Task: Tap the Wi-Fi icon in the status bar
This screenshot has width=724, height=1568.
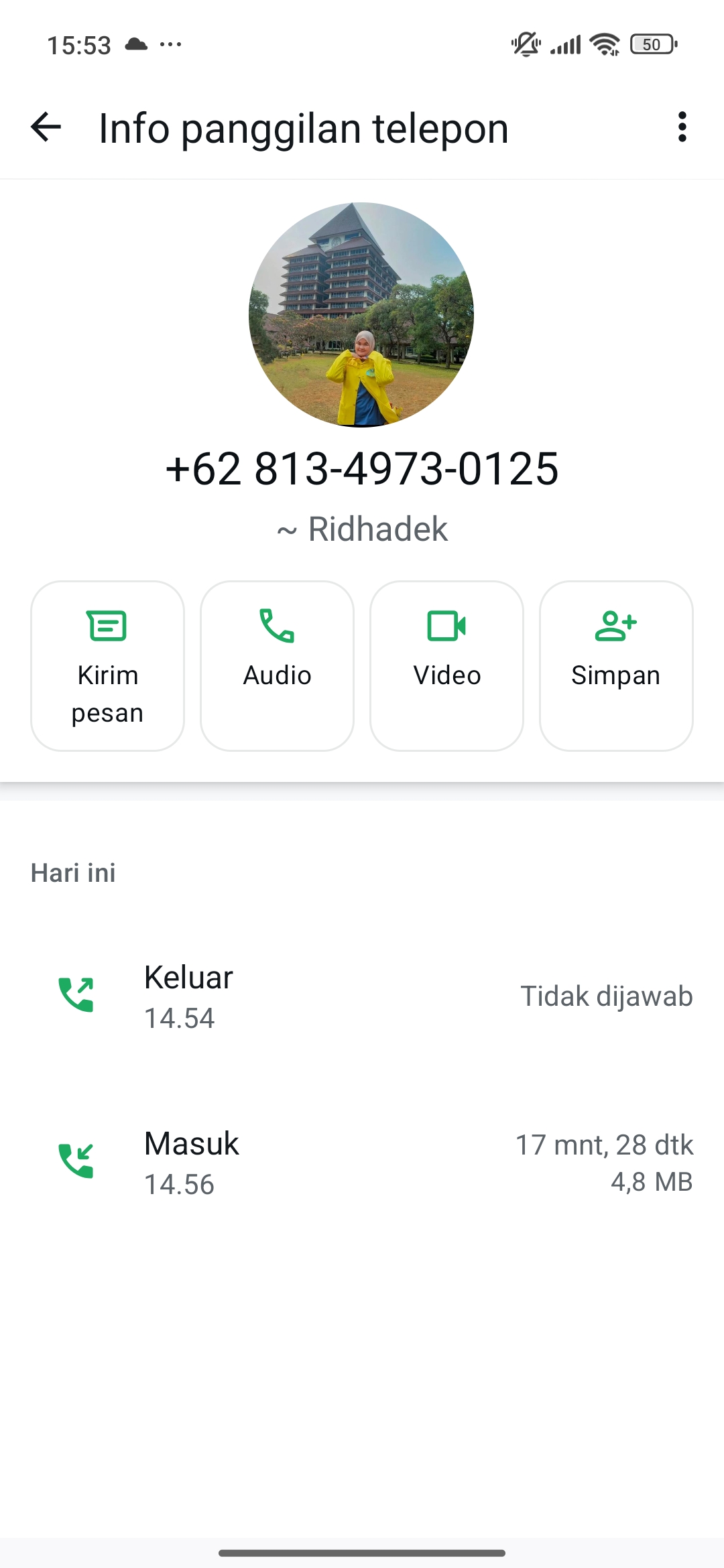Action: tap(603, 44)
